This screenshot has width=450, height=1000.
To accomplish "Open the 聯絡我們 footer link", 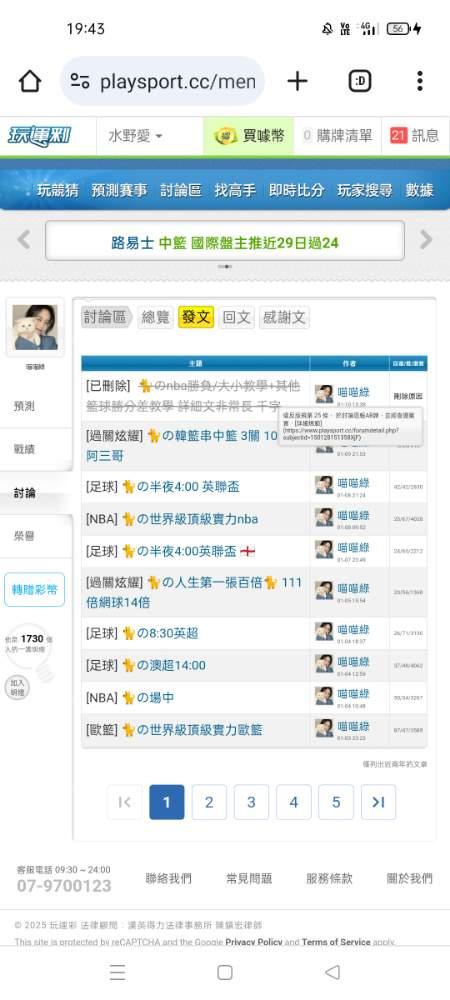I will (168, 878).
